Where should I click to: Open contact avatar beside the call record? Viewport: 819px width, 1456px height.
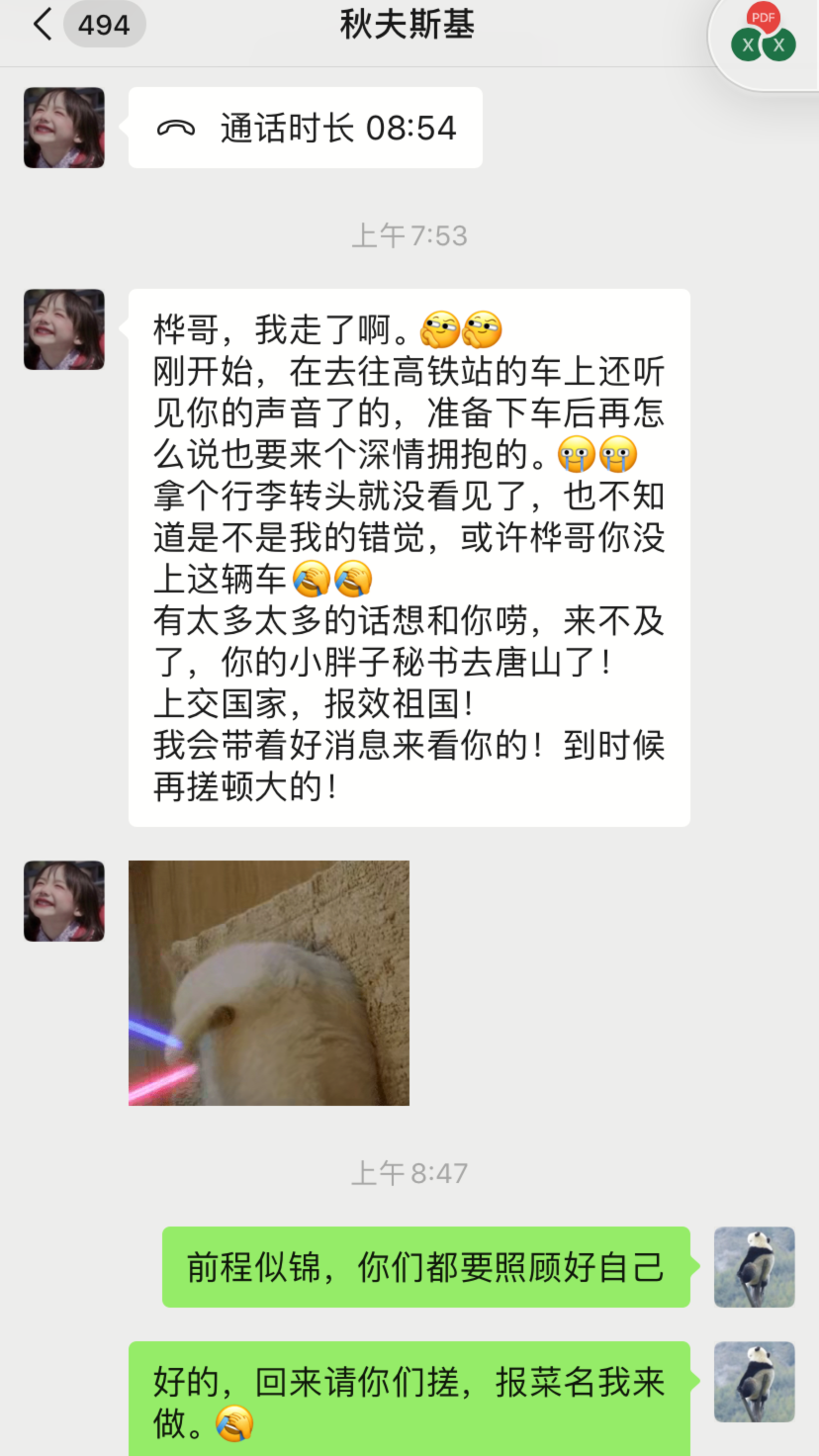point(64,128)
